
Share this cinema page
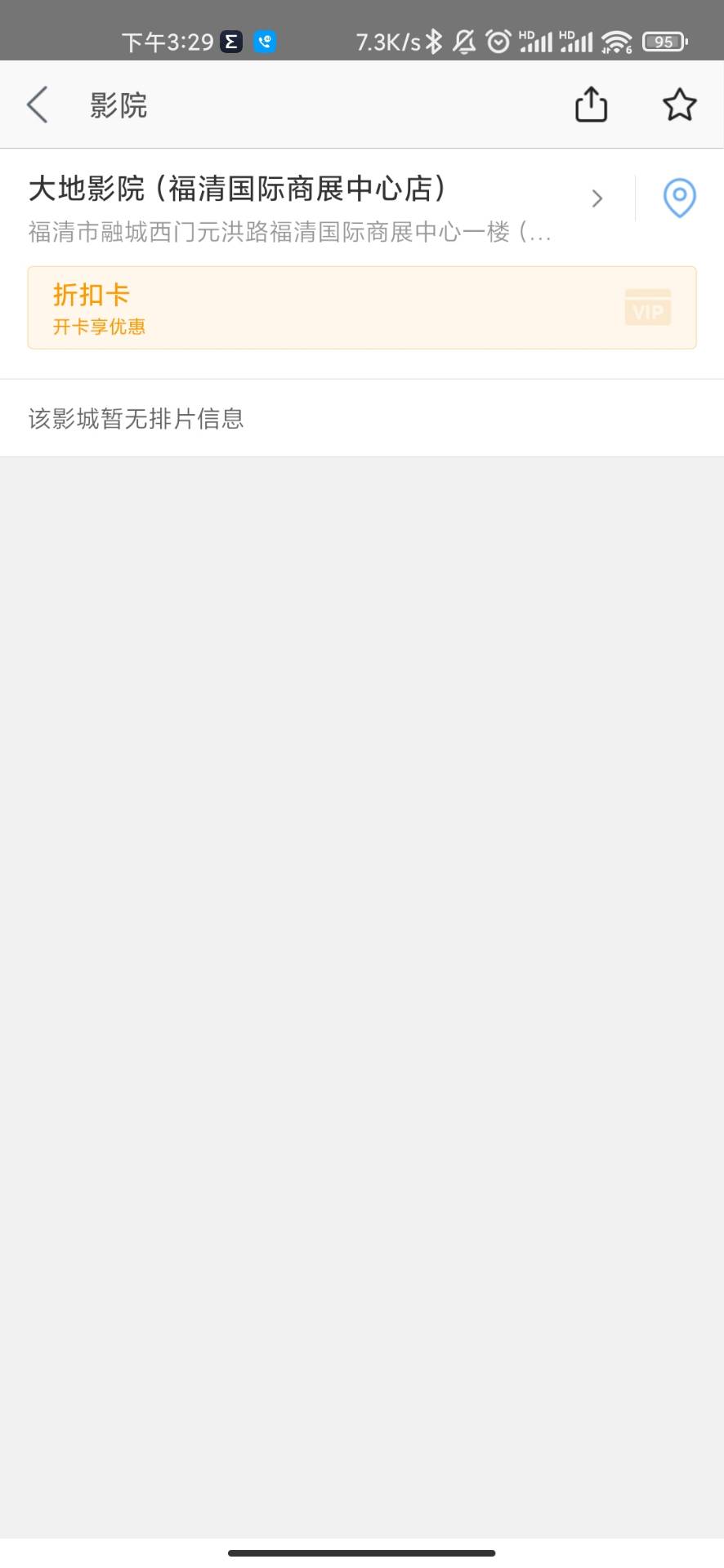[591, 105]
